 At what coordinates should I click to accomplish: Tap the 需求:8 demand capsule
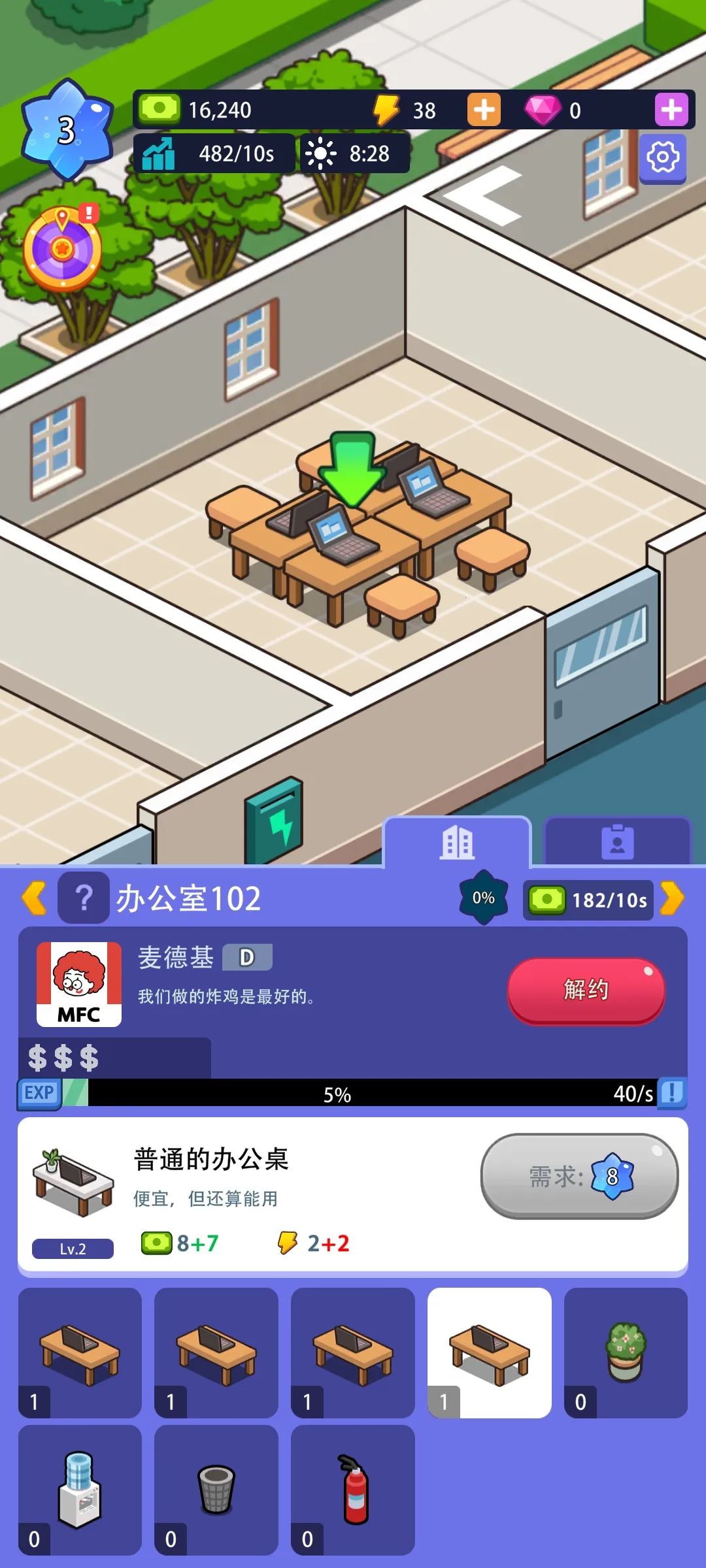[x=579, y=1175]
